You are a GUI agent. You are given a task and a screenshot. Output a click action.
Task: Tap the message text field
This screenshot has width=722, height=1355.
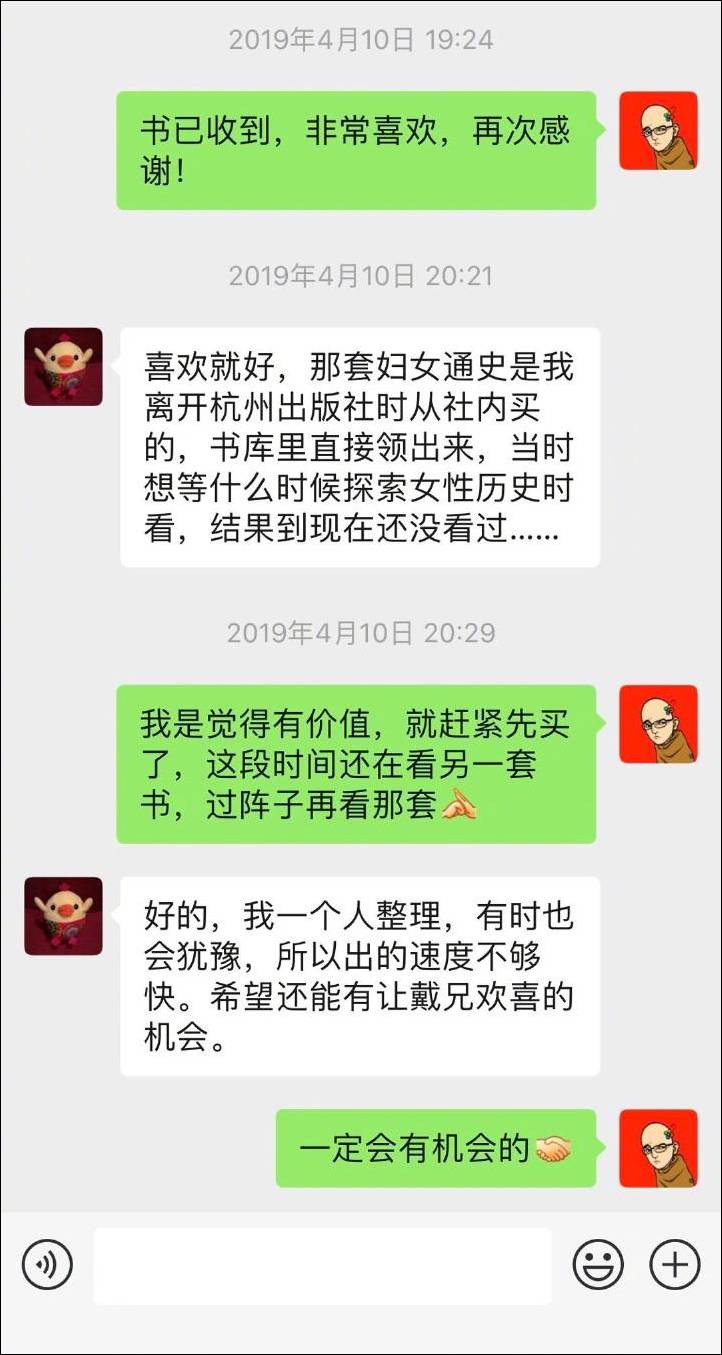coord(322,1266)
